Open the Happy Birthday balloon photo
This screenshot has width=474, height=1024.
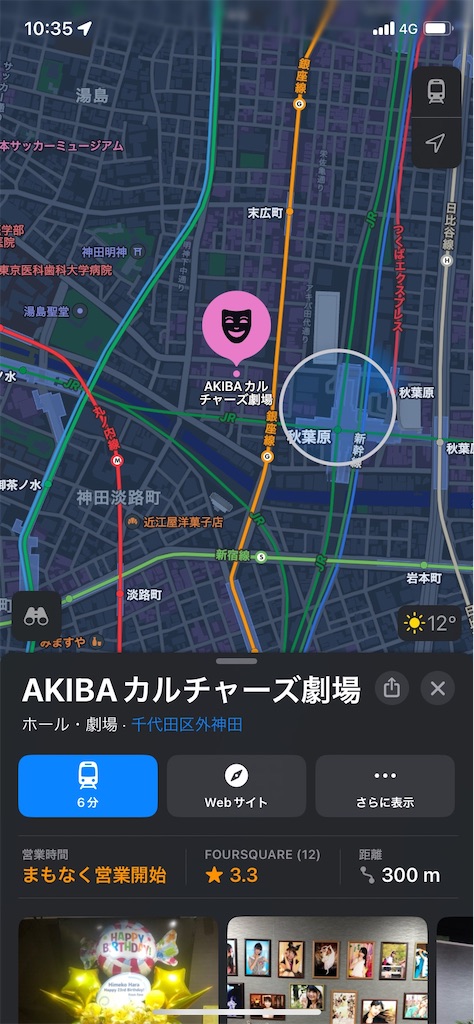[x=118, y=970]
